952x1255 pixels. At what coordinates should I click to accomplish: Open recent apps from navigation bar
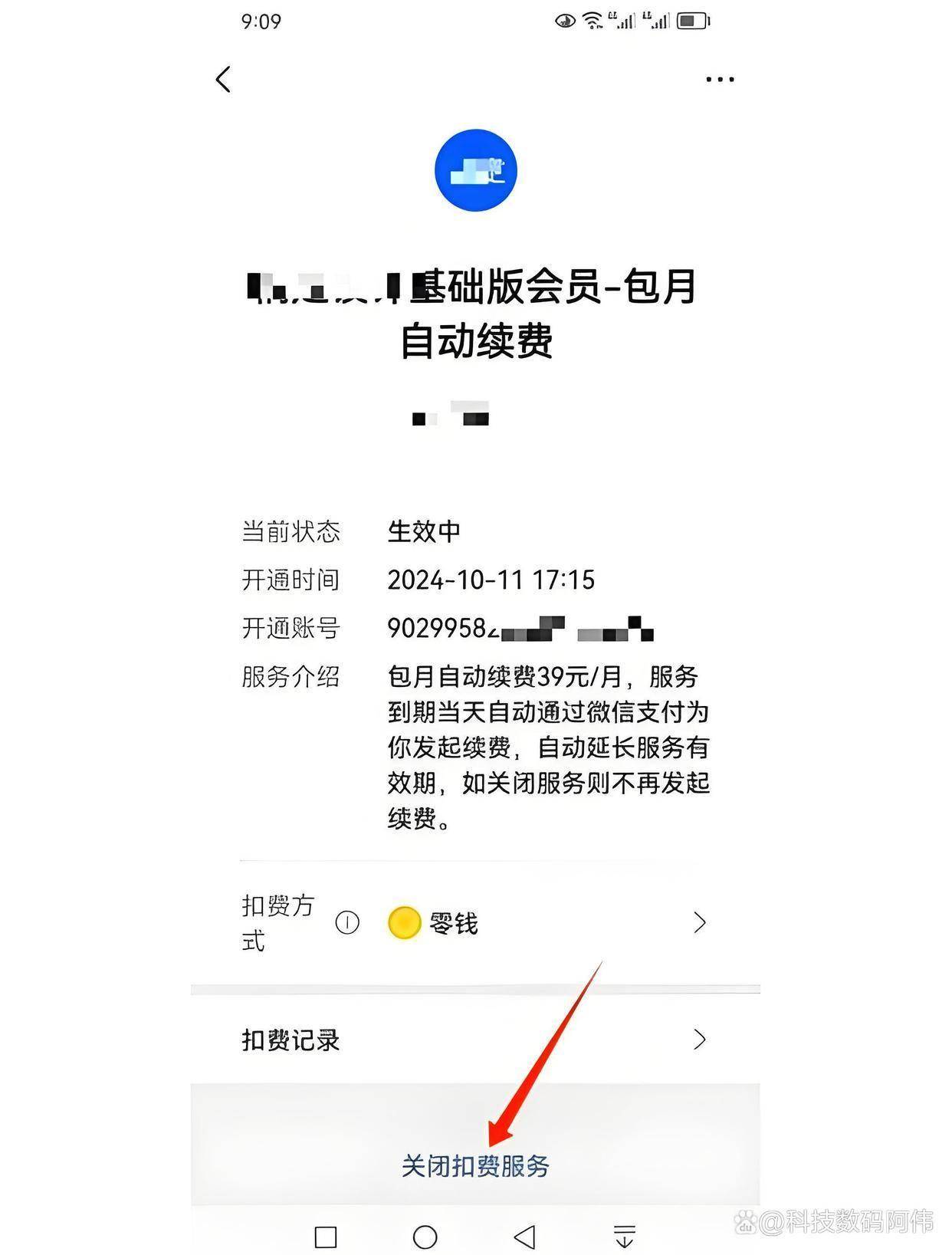pos(326,1237)
